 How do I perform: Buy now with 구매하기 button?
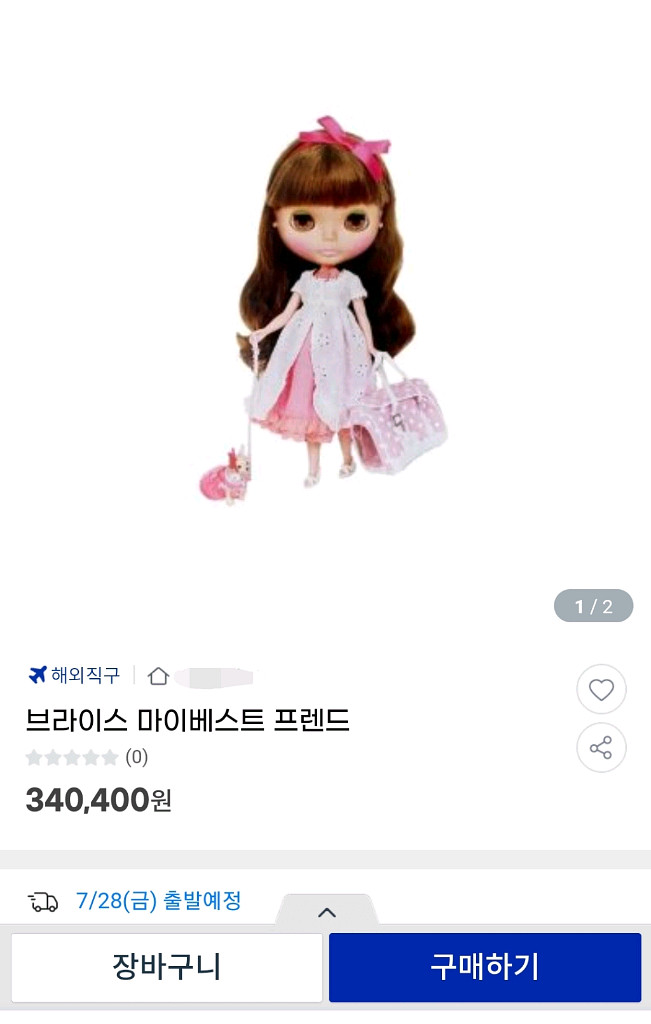(485, 967)
